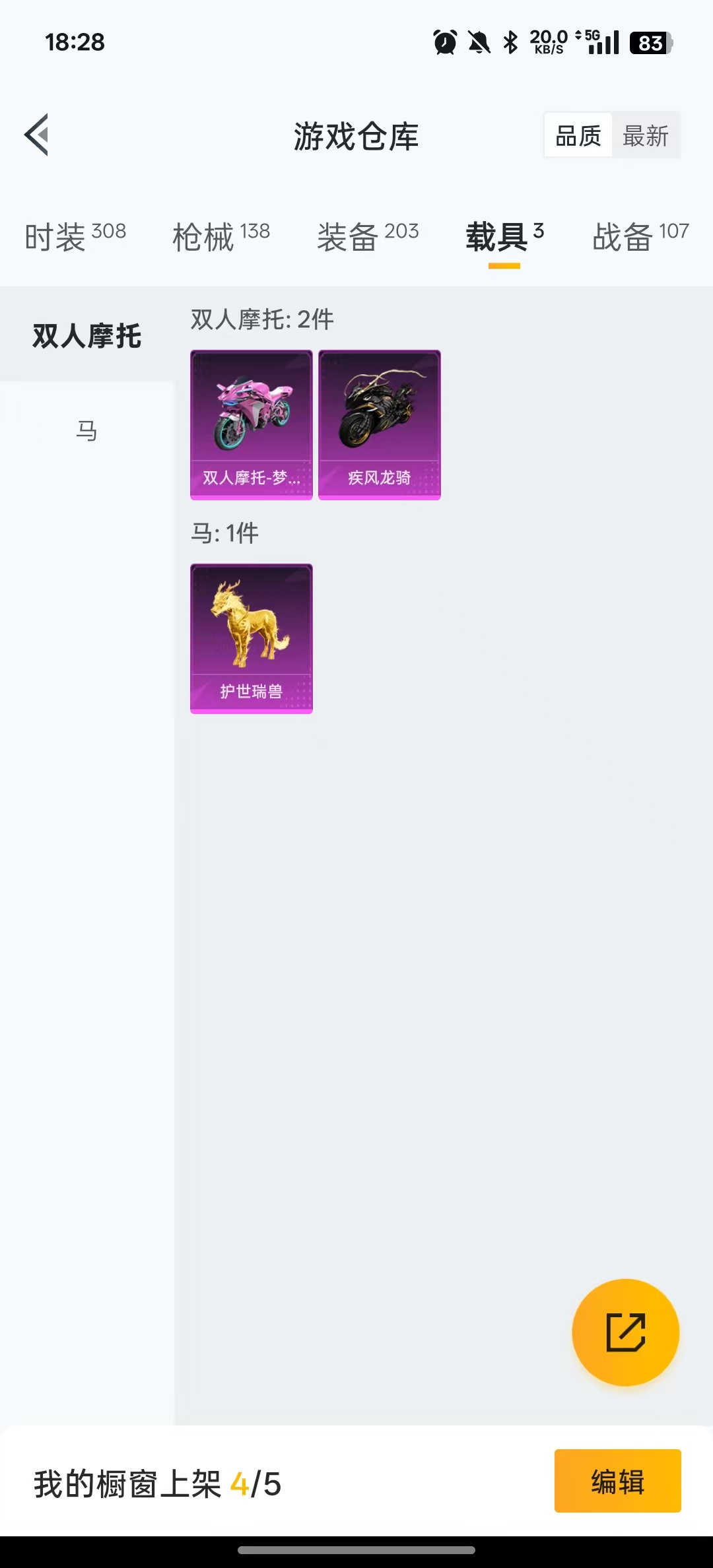This screenshot has width=713, height=1568.
Task: Select the 载具 tab
Action: click(505, 236)
